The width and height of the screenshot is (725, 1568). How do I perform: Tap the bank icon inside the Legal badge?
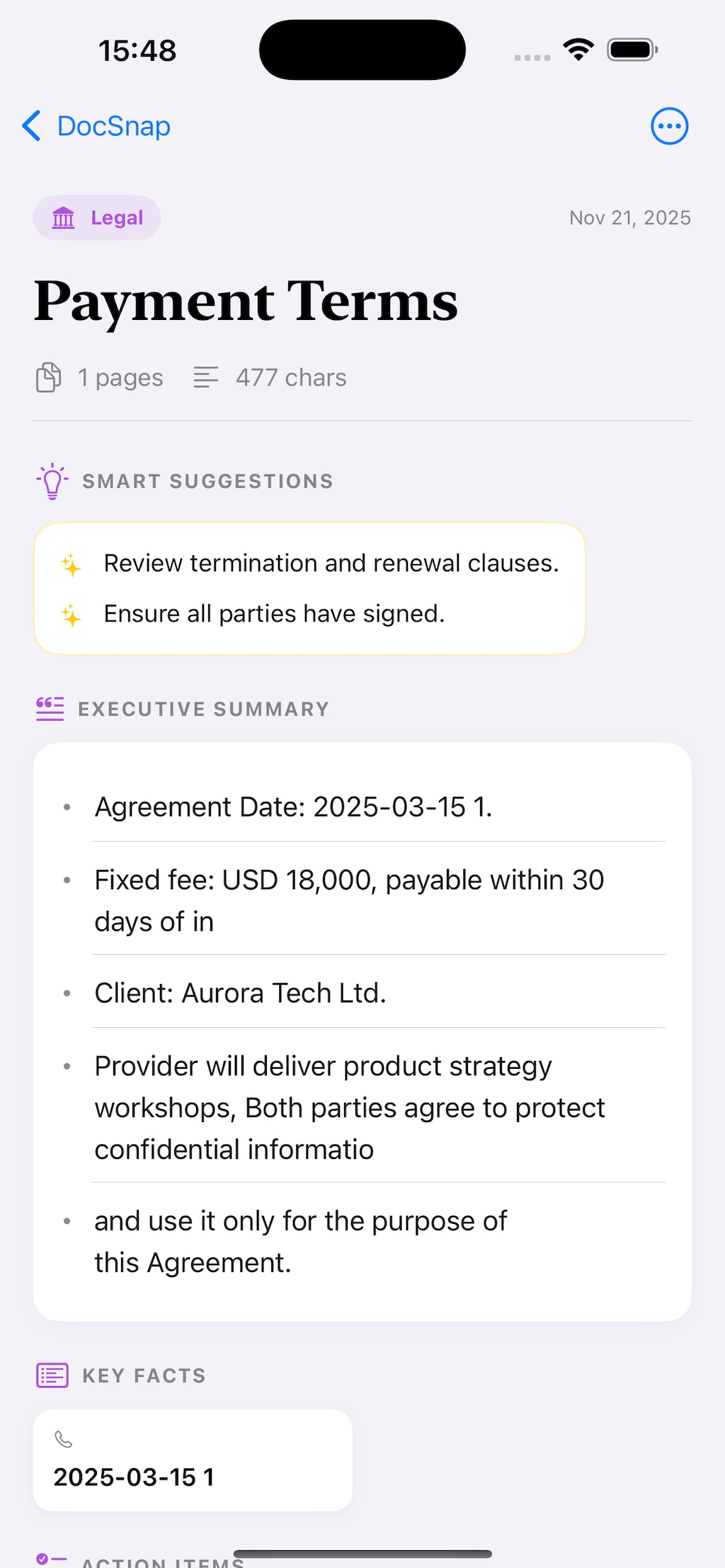click(64, 217)
